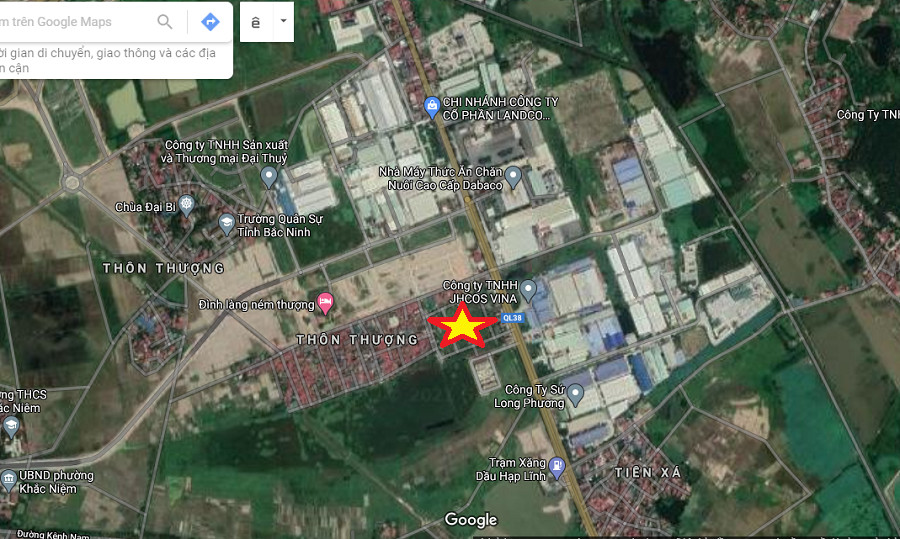Tap the "ê" button beside the search box
900x539 pixels.
coord(256,22)
